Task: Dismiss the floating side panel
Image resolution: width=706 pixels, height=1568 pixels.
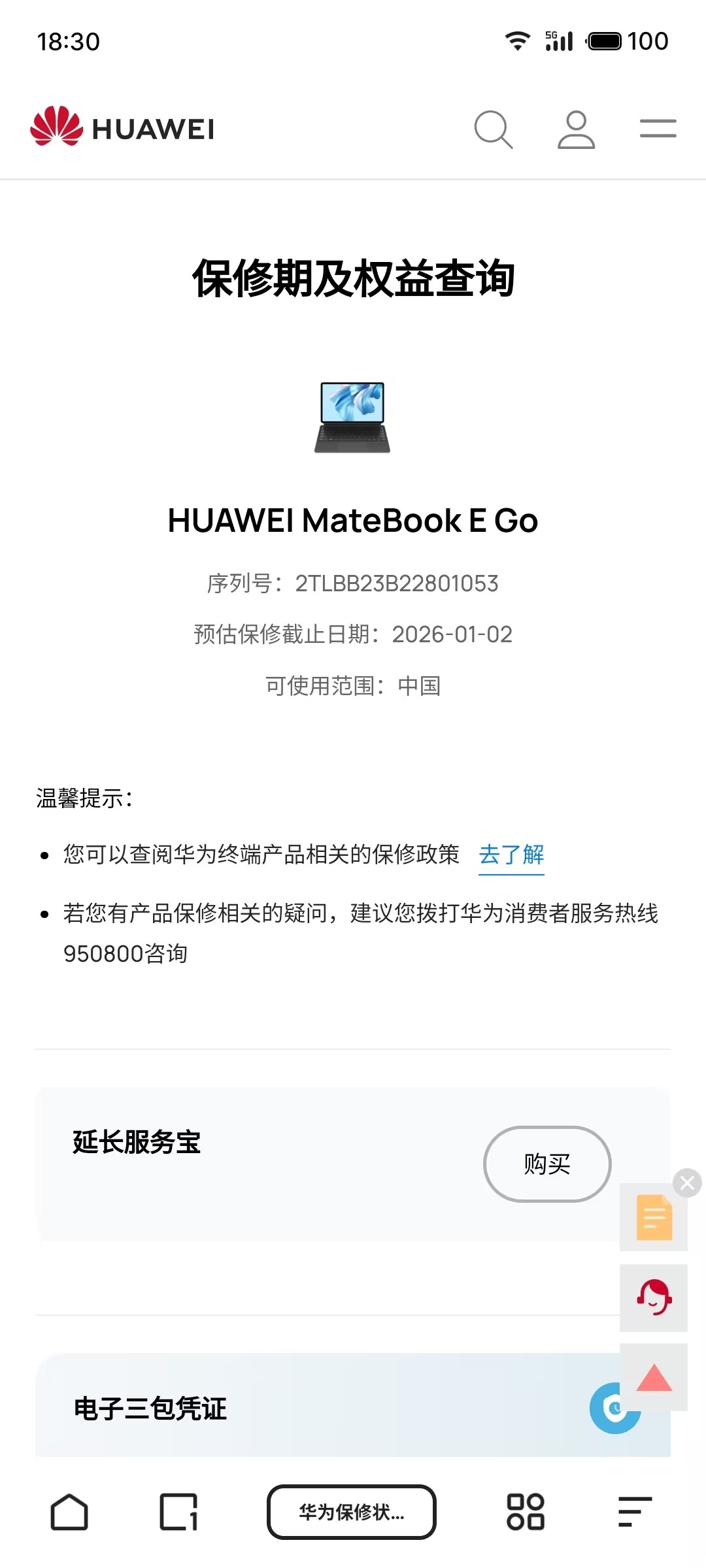Action: click(x=687, y=1183)
